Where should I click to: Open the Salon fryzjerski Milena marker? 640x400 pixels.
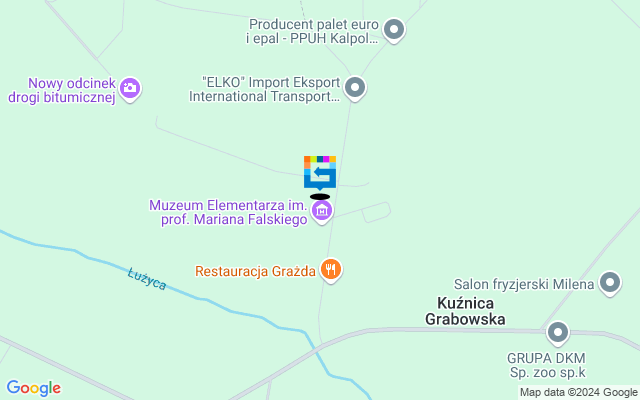click(x=609, y=284)
